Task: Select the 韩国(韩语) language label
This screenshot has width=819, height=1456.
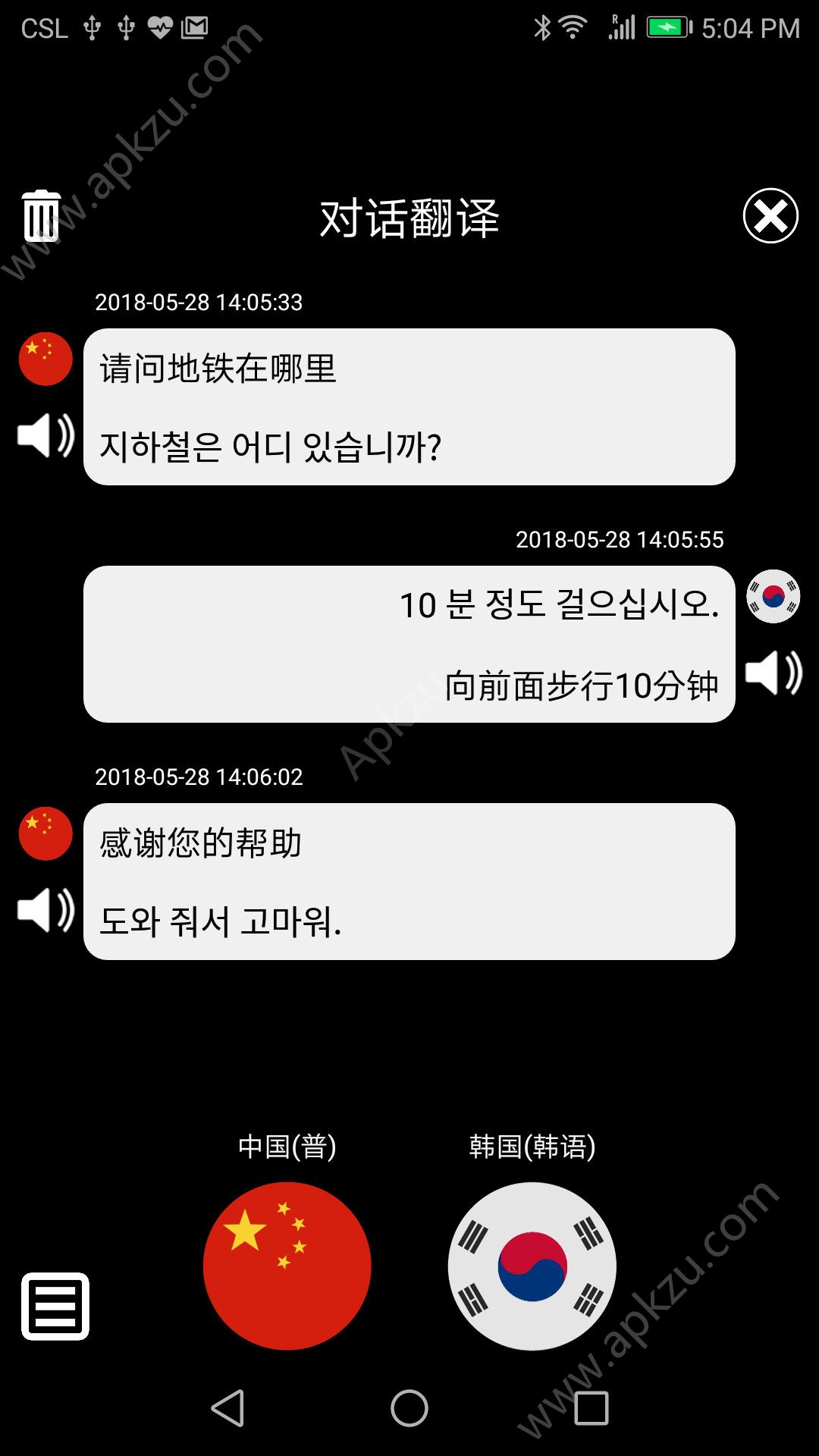Action: pyautogui.click(x=532, y=1147)
